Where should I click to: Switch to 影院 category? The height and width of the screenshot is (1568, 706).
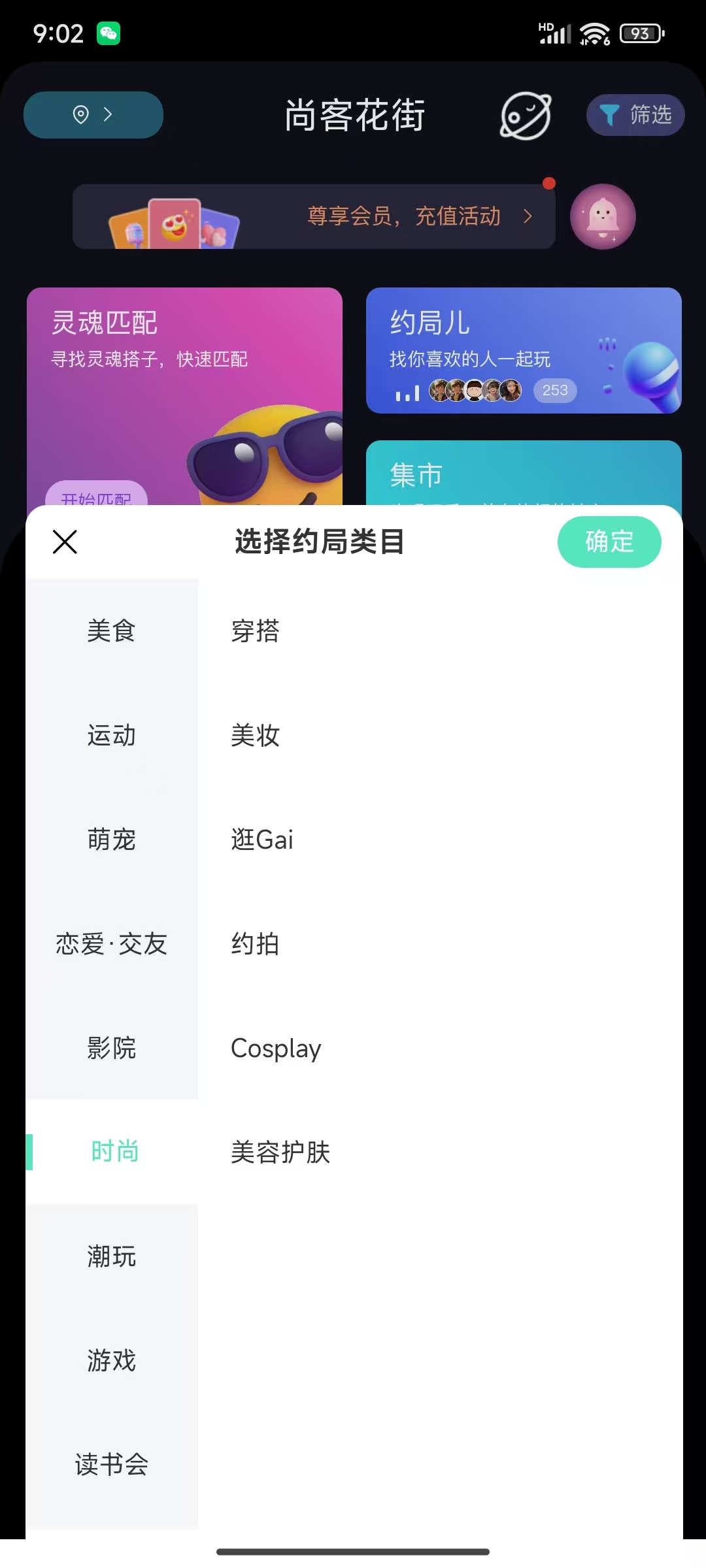click(x=112, y=1048)
